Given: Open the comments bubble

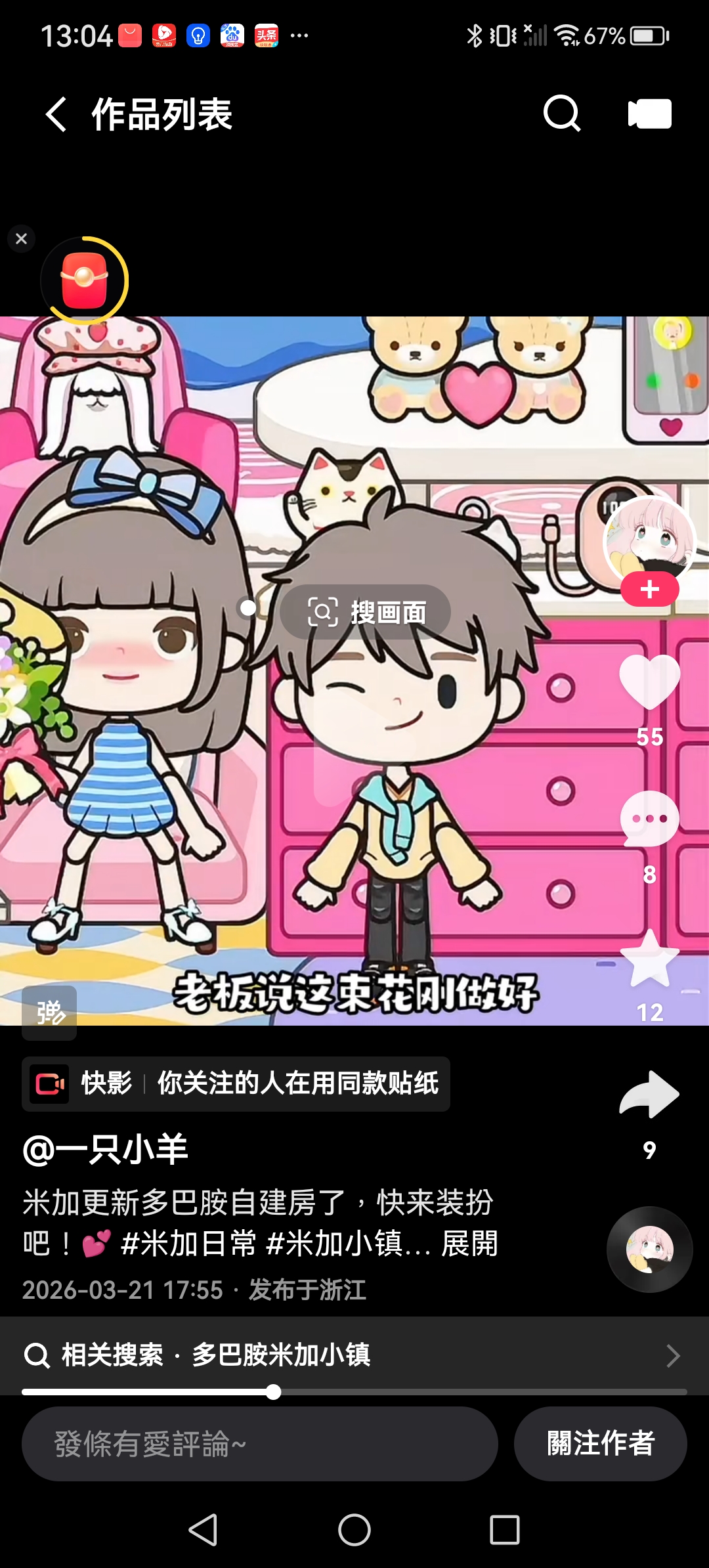Looking at the screenshot, I should (x=649, y=819).
